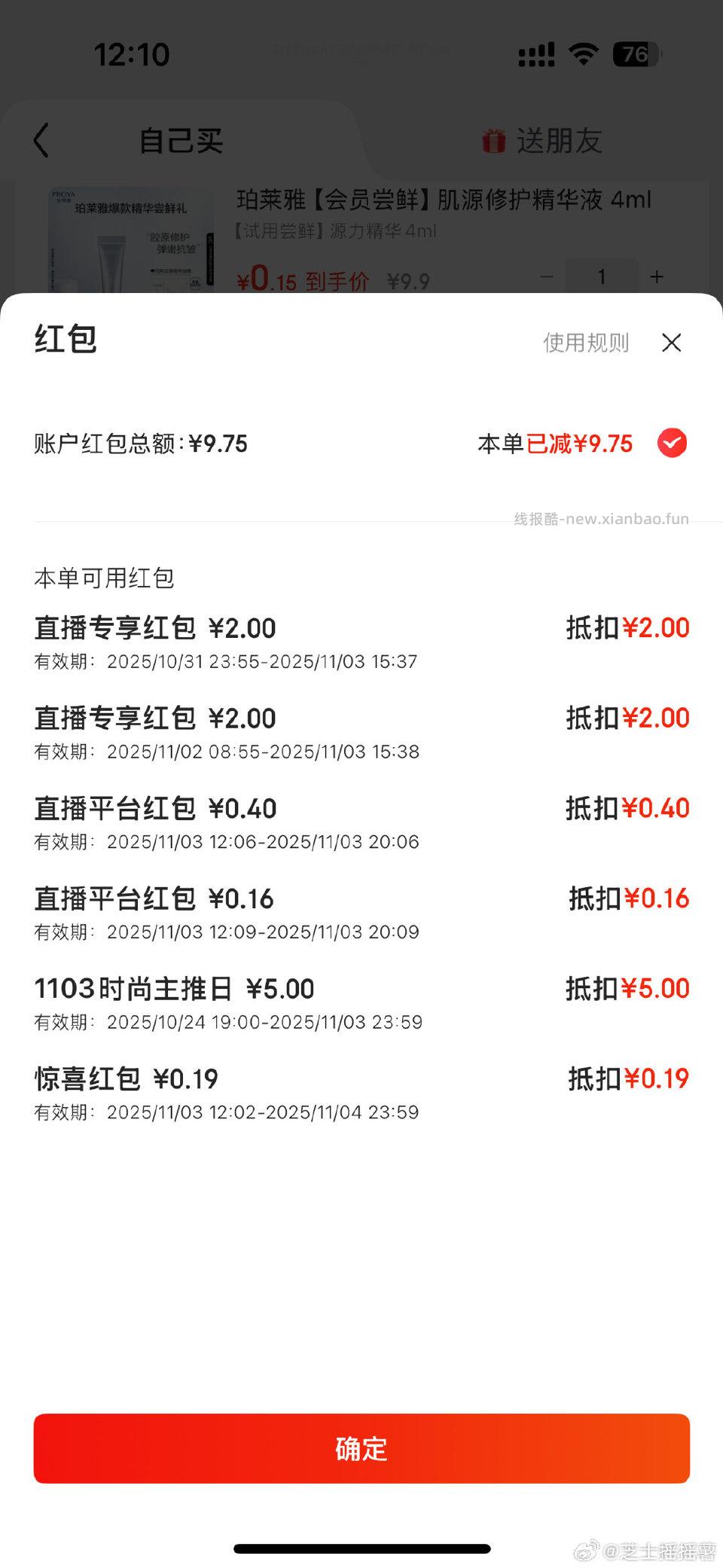Open the 使用规则 usage rules
The image size is (723, 1568).
[586, 343]
